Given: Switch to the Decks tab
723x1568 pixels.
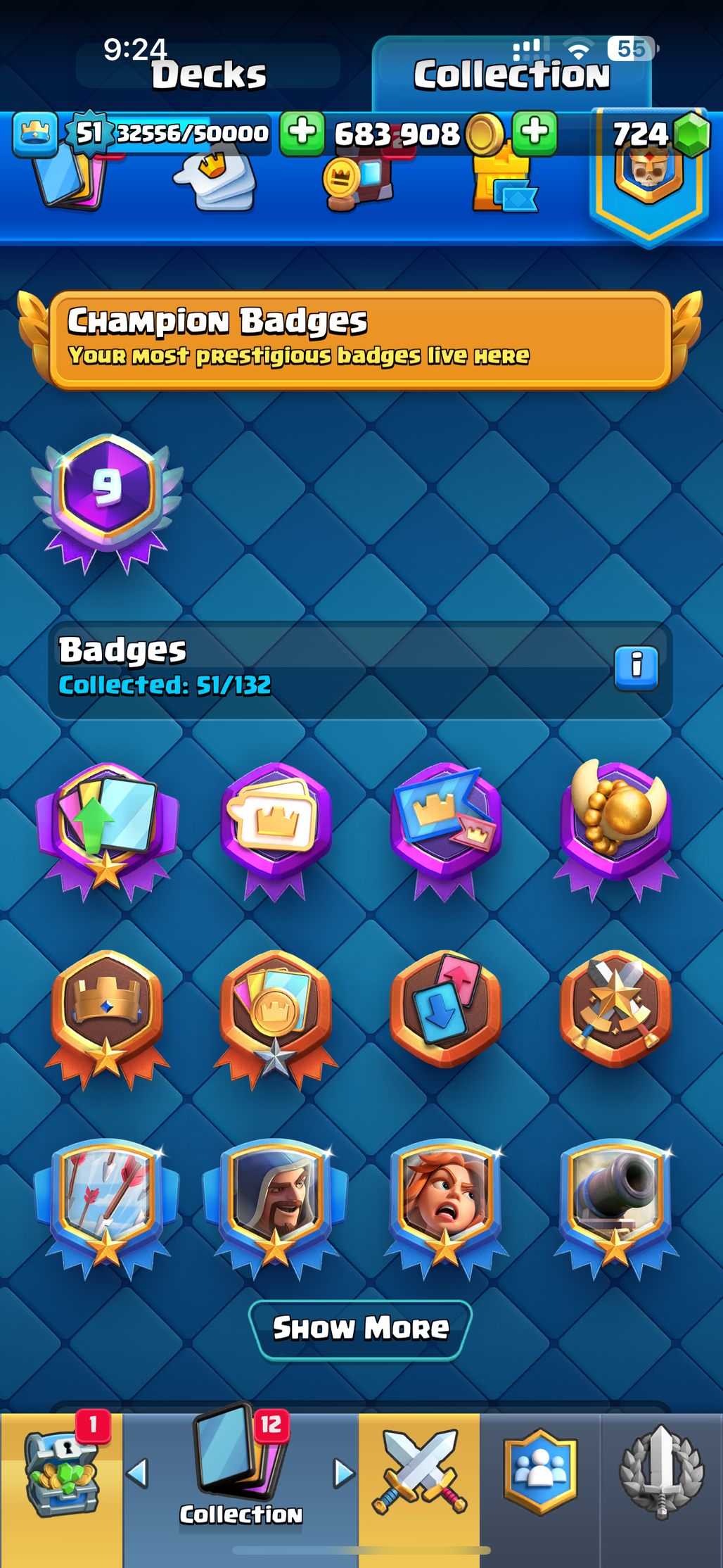Looking at the screenshot, I should click(208, 75).
